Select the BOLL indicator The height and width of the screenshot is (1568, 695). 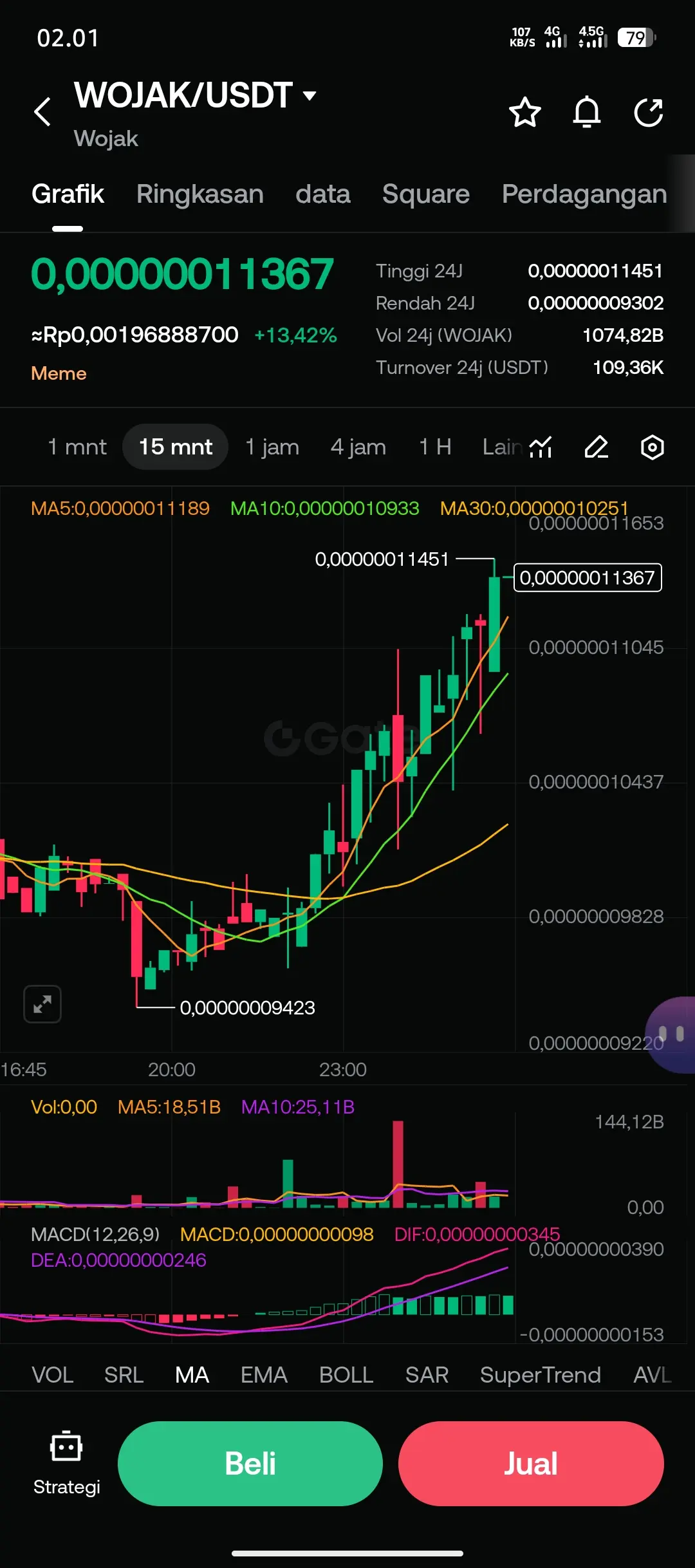(x=346, y=1375)
